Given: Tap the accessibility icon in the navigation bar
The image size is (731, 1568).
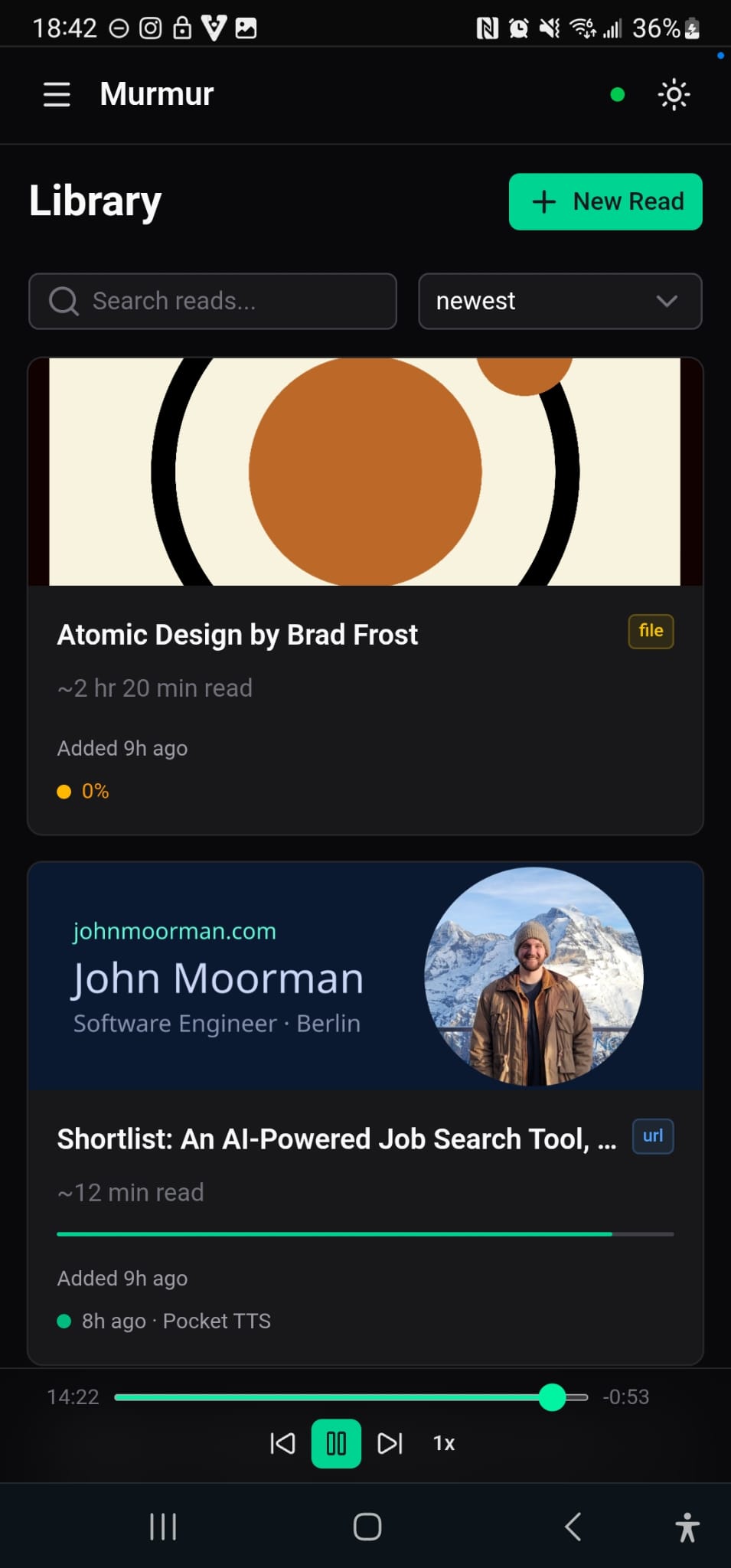Looking at the screenshot, I should (687, 1526).
